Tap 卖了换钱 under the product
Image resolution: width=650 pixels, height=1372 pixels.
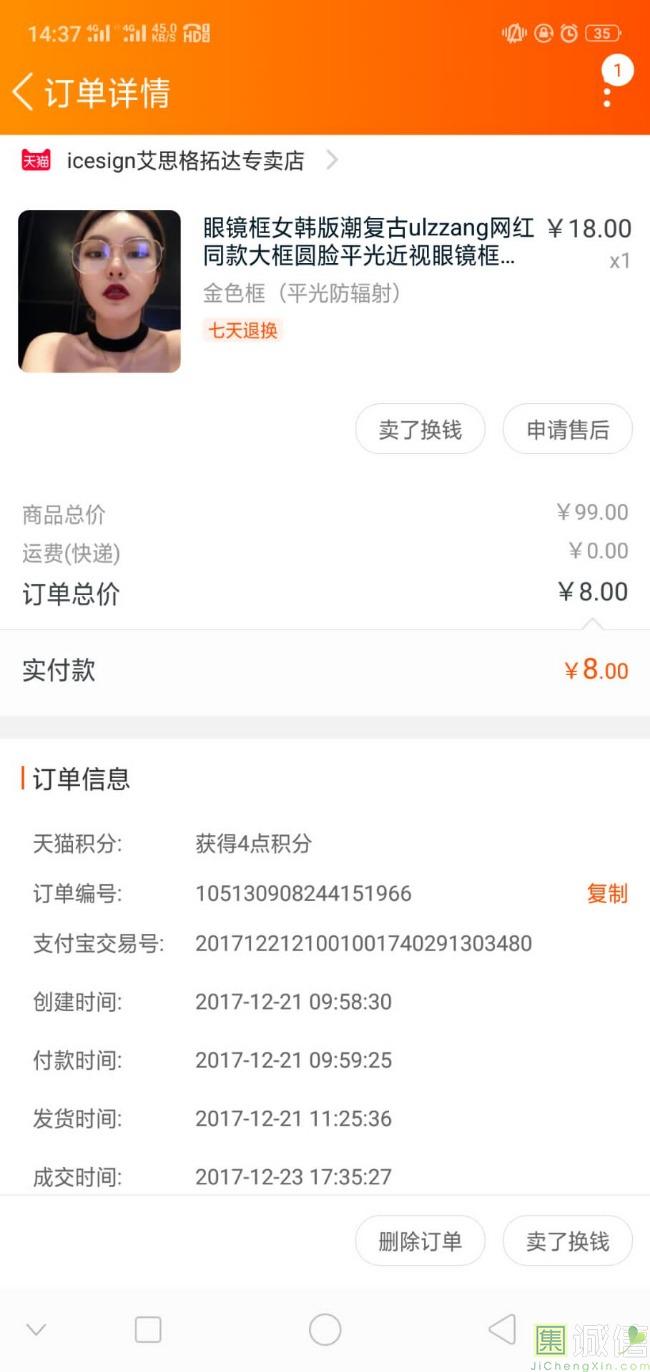[x=420, y=430]
